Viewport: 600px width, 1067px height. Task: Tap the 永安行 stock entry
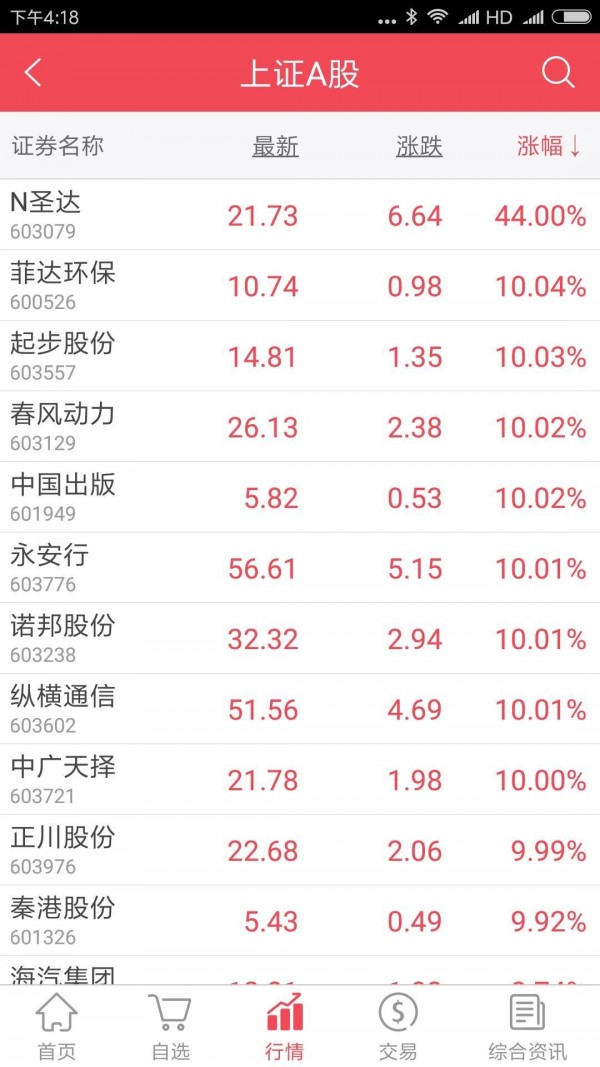pyautogui.click(x=300, y=568)
